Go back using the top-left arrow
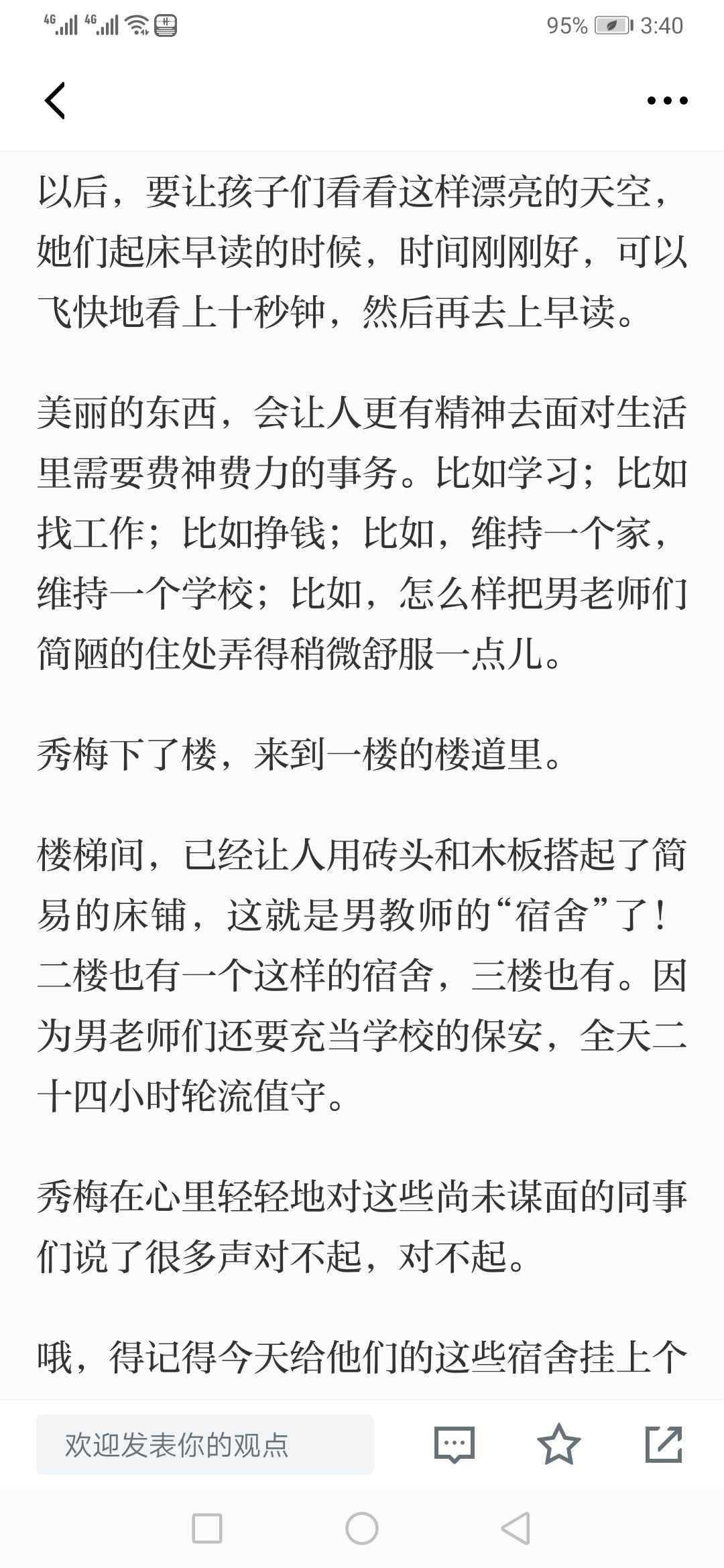The height and width of the screenshot is (1568, 724). pos(55,101)
